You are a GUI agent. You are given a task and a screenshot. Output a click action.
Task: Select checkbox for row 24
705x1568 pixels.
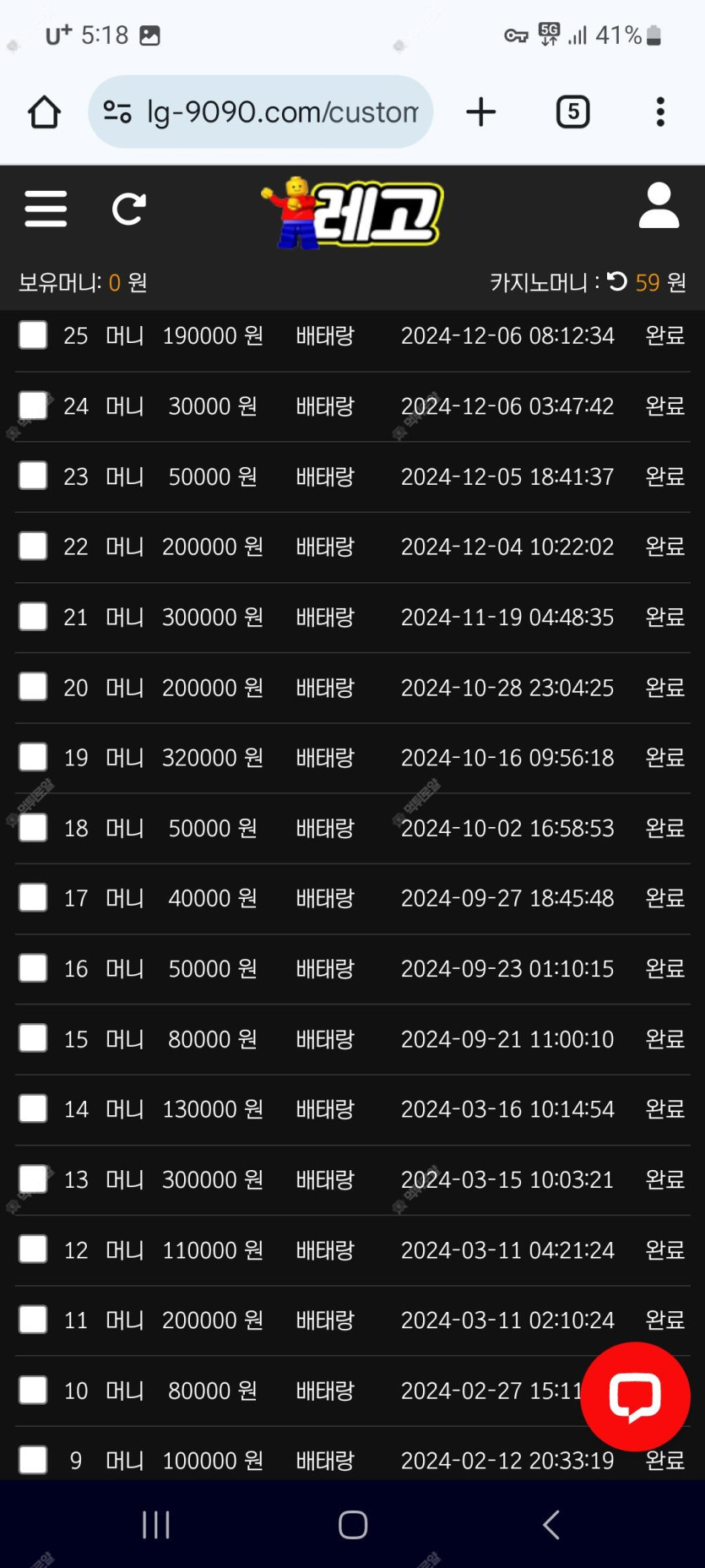(x=33, y=406)
